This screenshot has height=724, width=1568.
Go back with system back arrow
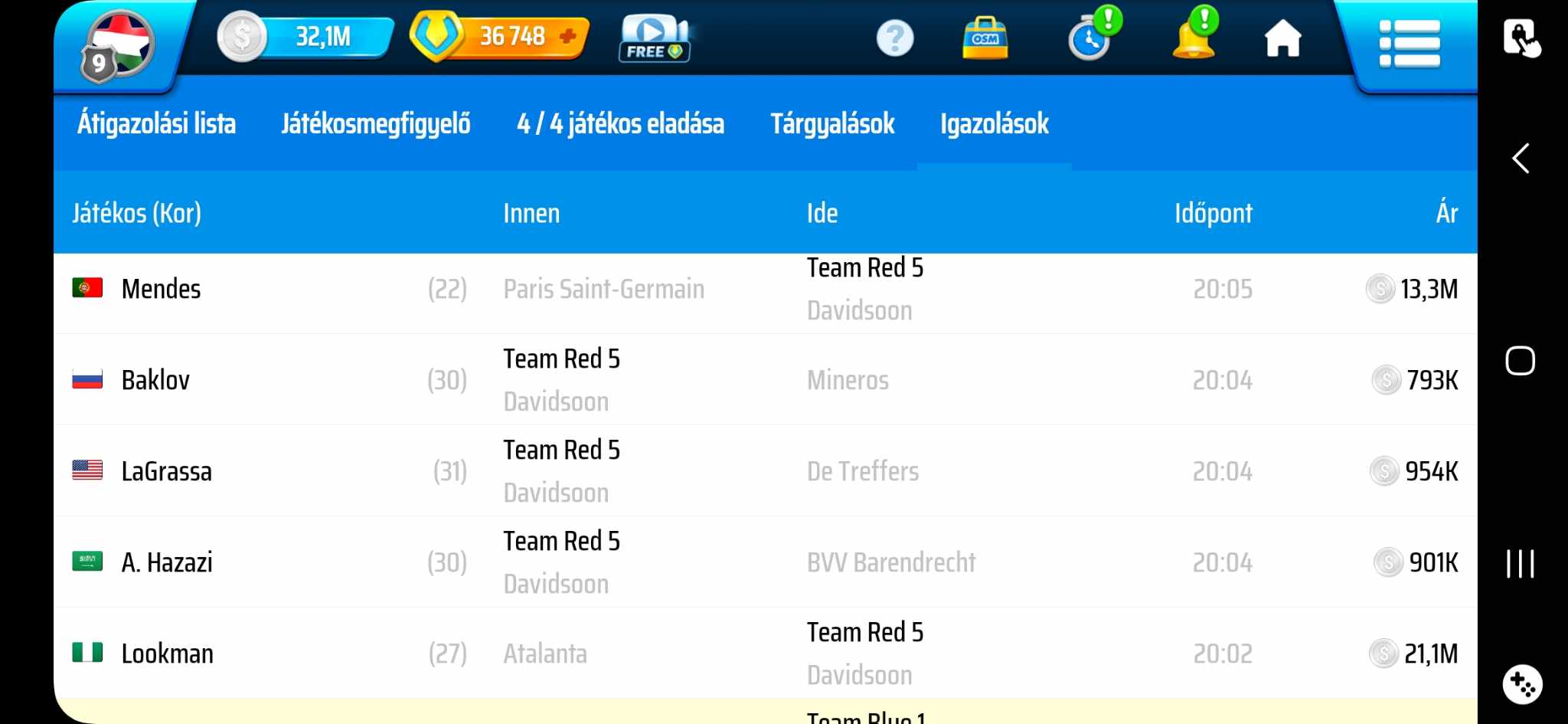click(x=1521, y=159)
